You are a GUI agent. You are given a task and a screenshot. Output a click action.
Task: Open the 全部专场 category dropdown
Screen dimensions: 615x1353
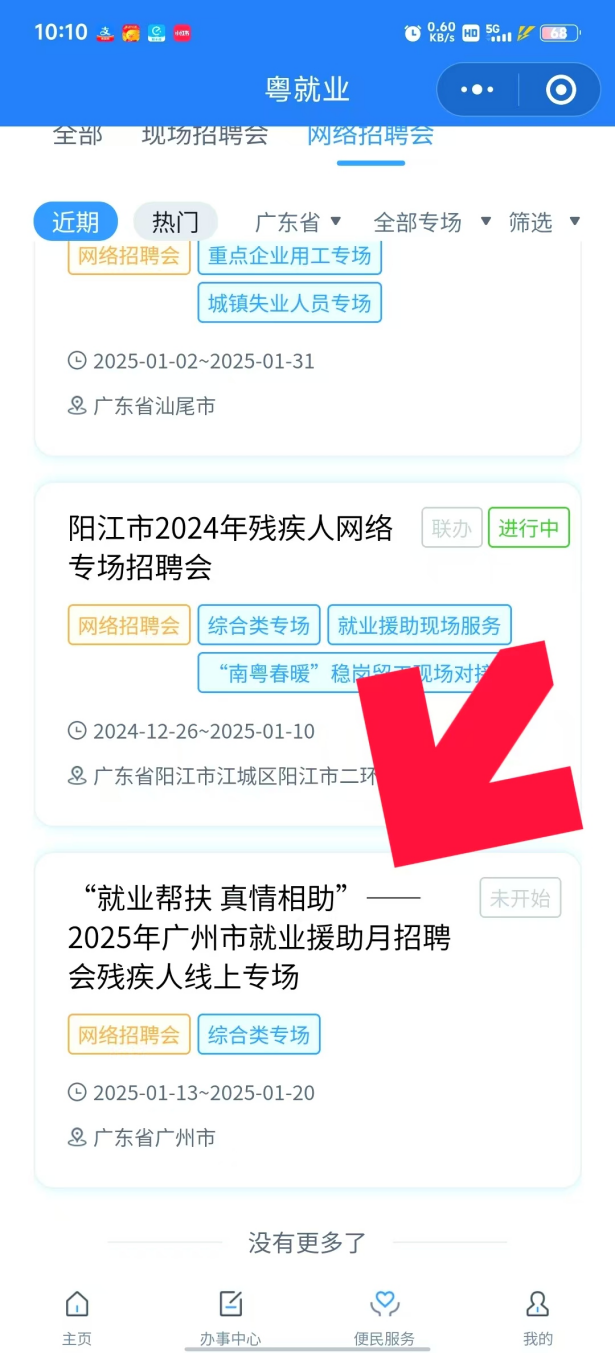pyautogui.click(x=432, y=222)
